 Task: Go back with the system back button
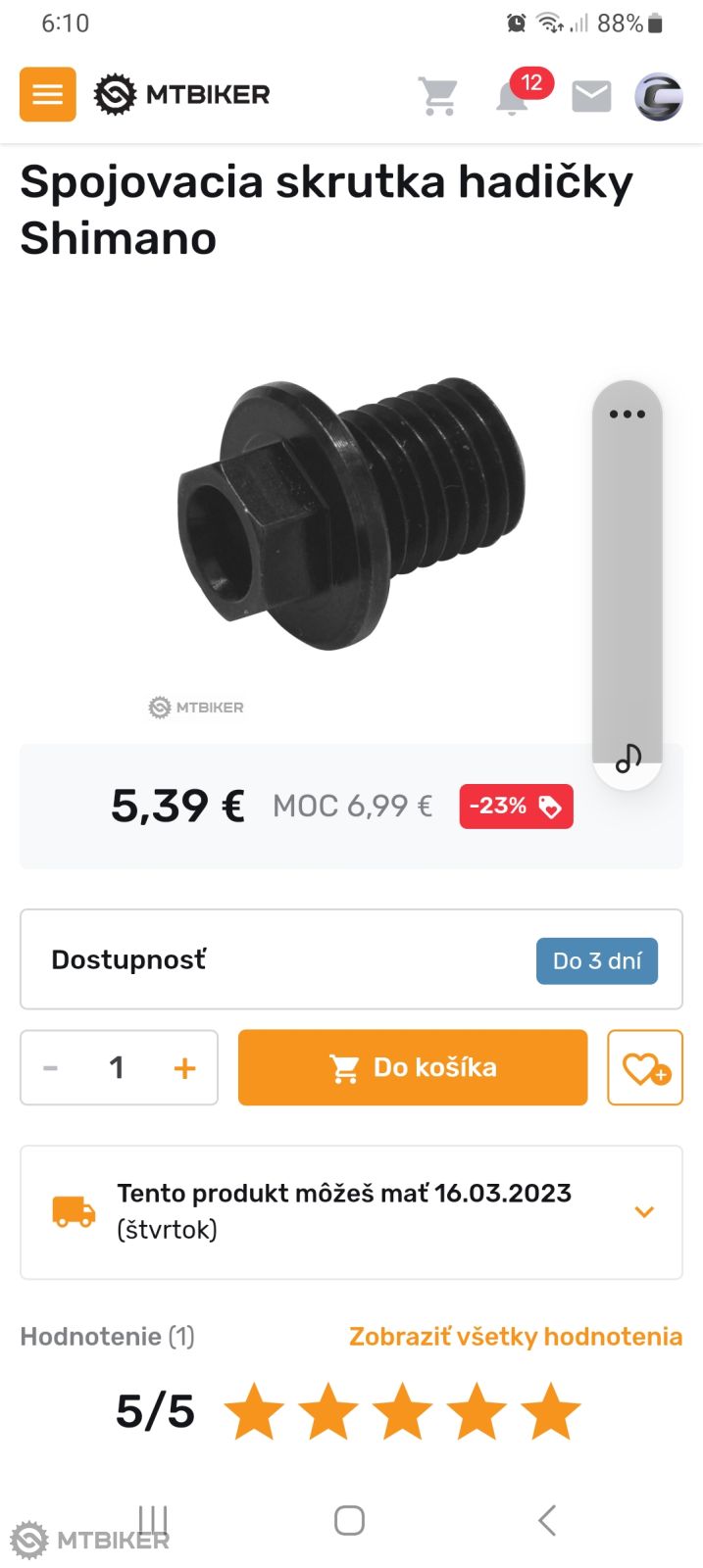(x=547, y=1520)
